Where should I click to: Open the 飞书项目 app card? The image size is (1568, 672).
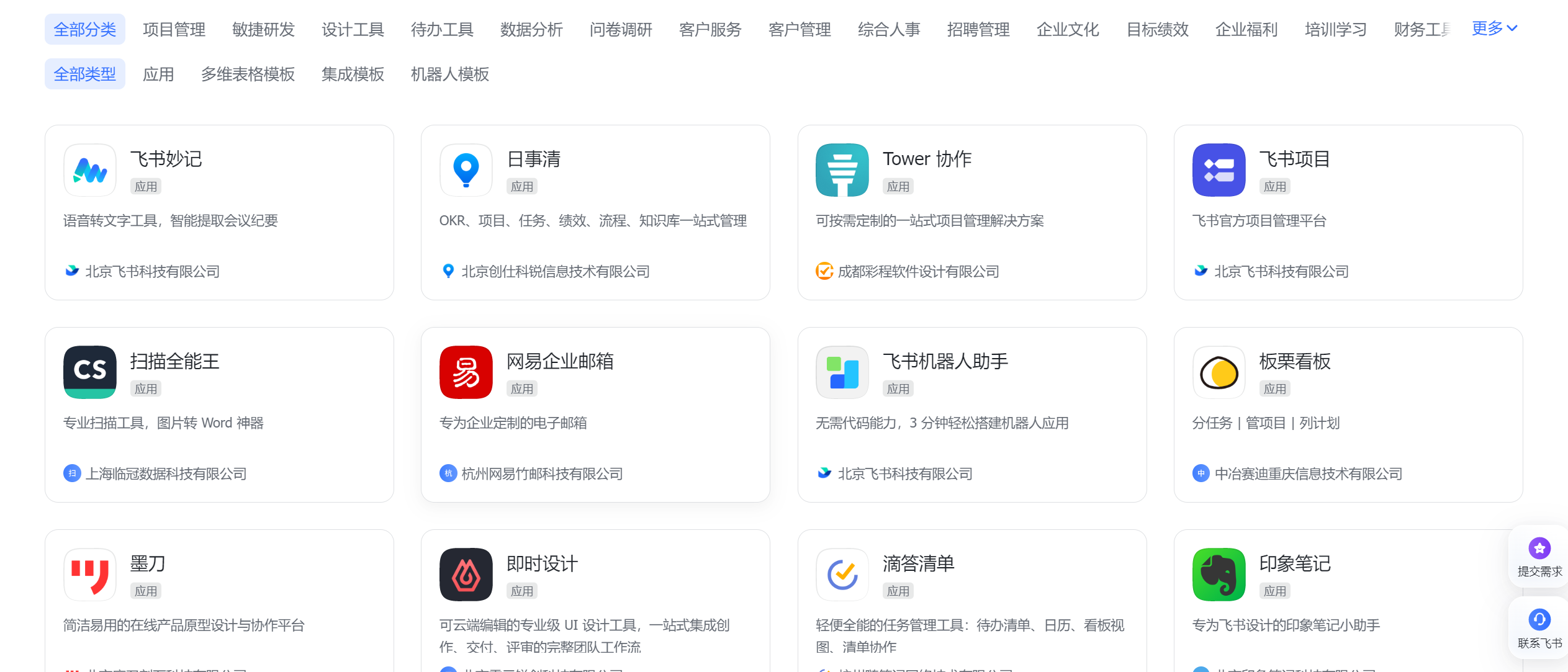tap(1348, 212)
